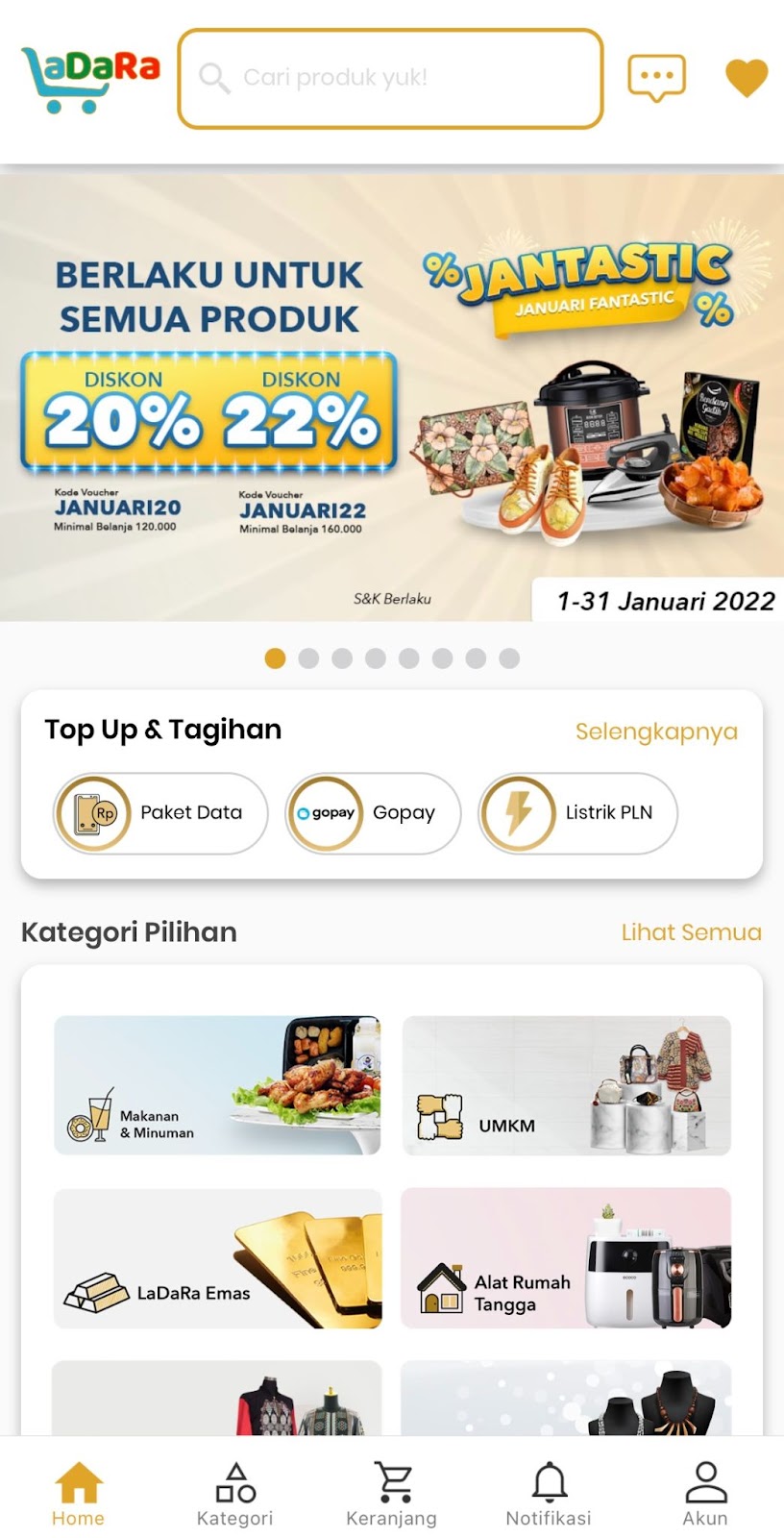Open the wishlist heart icon
784x1538 pixels.
click(746, 78)
